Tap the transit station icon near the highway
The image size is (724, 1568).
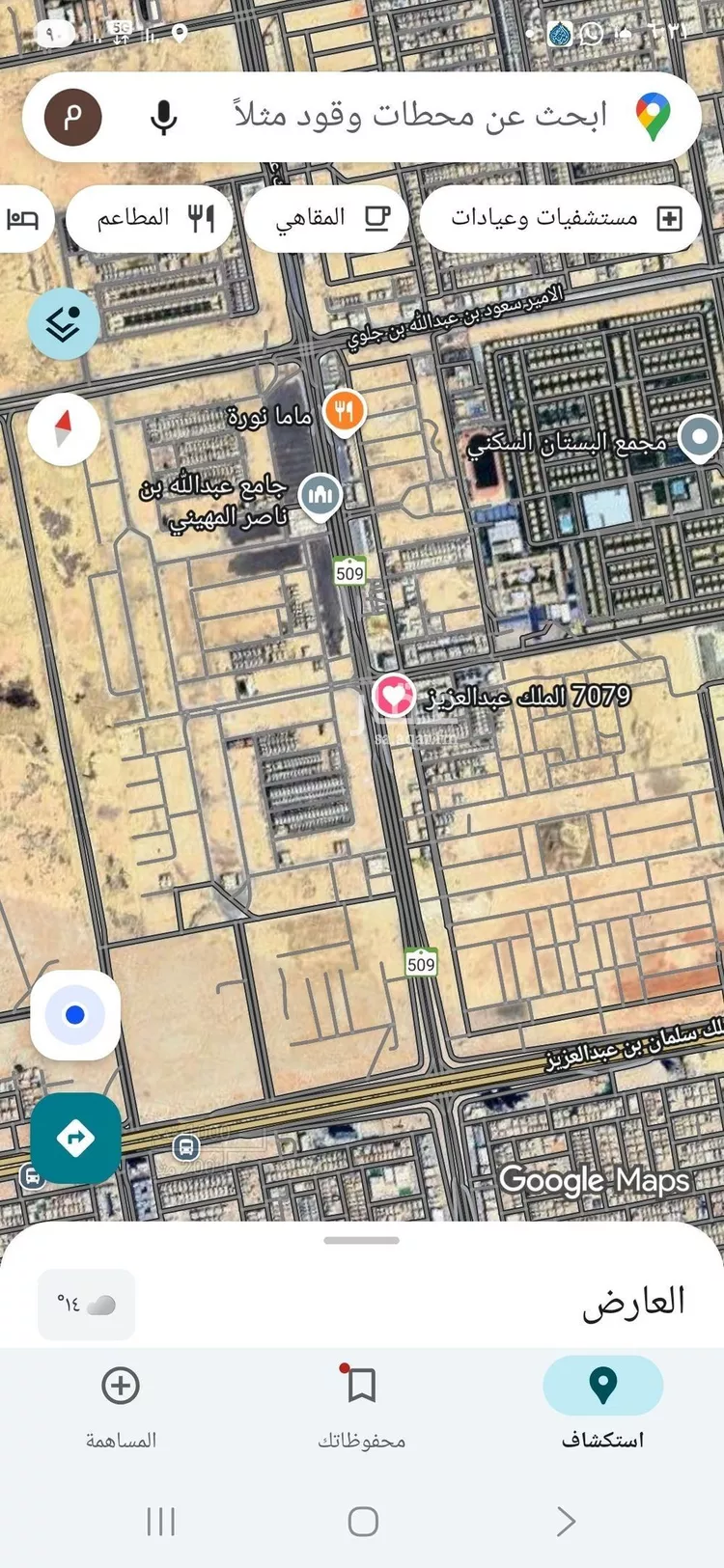point(183,1148)
